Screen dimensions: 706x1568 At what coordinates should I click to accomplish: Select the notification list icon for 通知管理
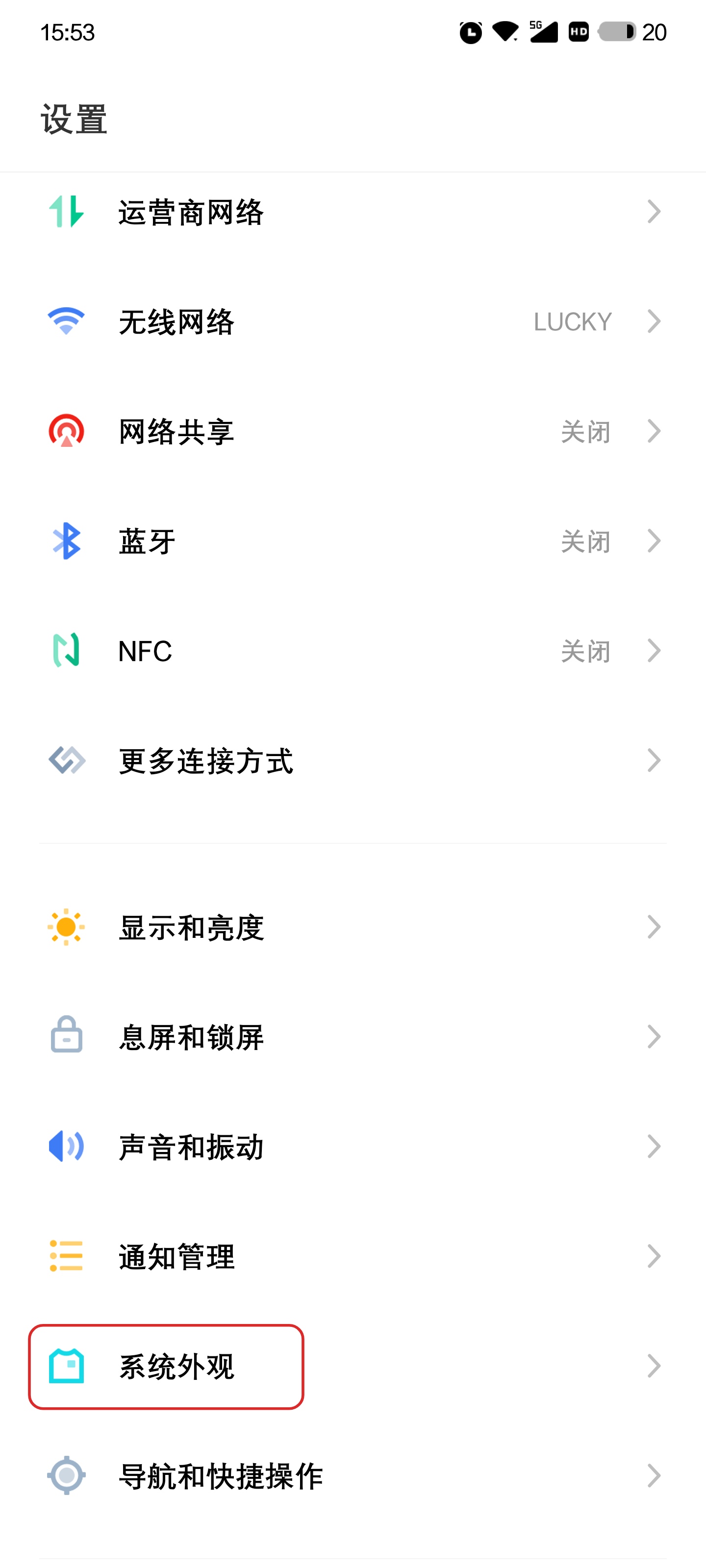[67, 1257]
